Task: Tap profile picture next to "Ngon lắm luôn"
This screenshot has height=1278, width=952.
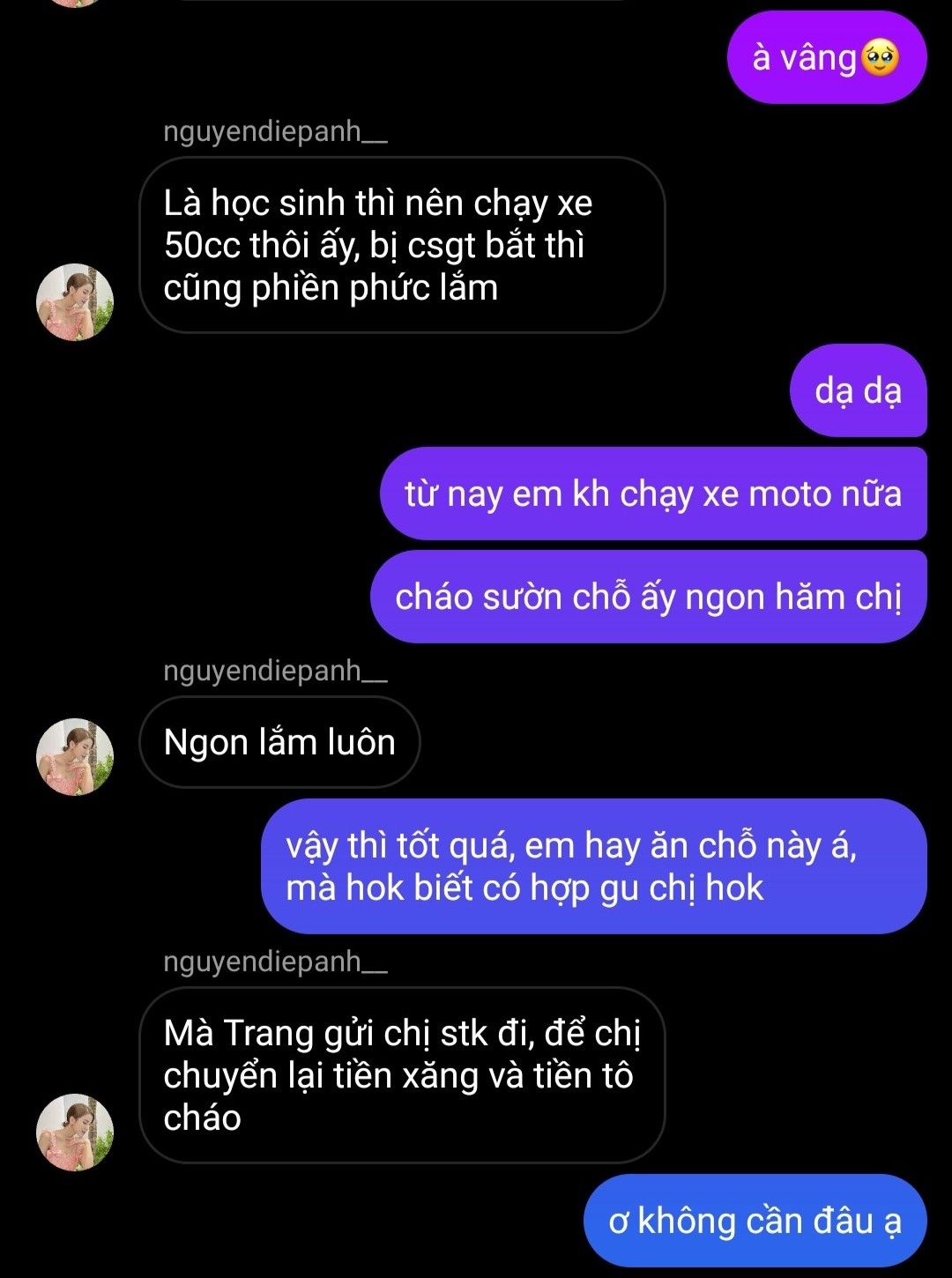Action: [x=75, y=756]
